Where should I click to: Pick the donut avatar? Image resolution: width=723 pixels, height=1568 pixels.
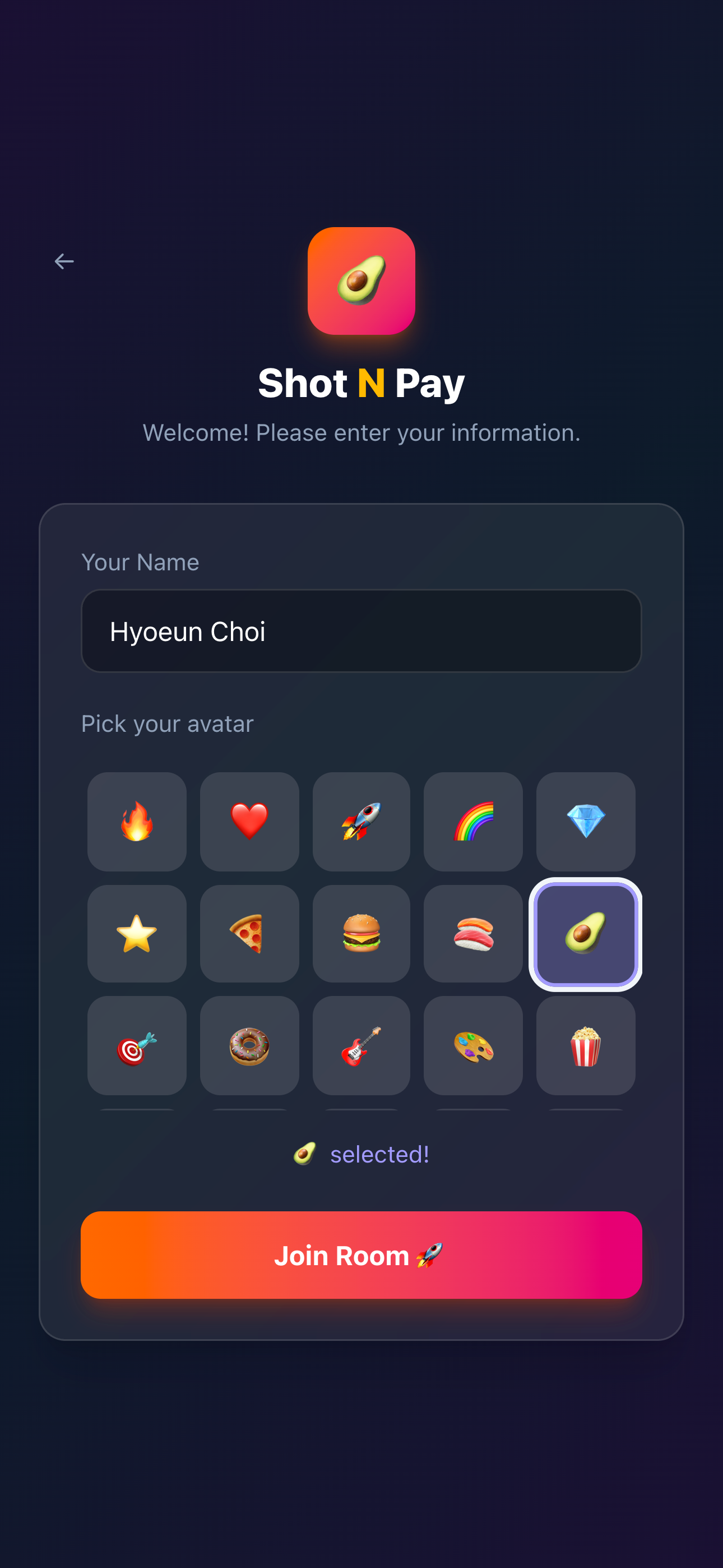[249, 1046]
